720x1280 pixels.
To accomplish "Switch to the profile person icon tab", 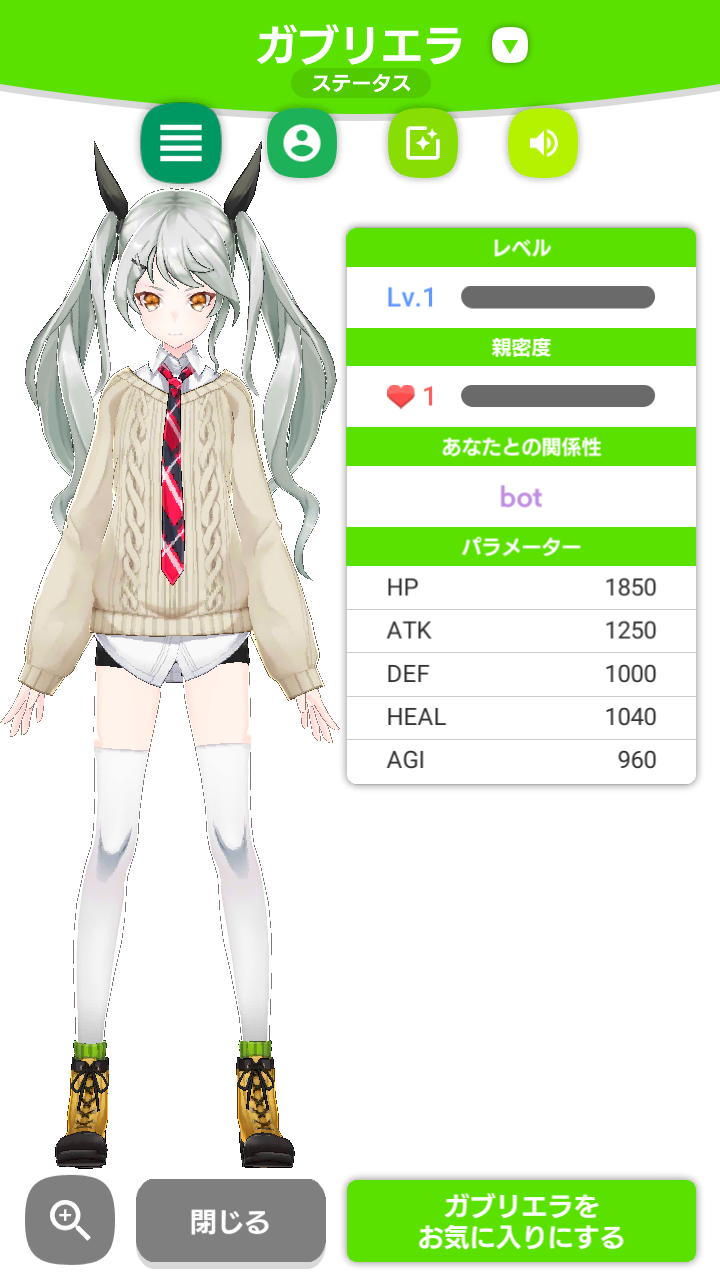I will point(301,143).
